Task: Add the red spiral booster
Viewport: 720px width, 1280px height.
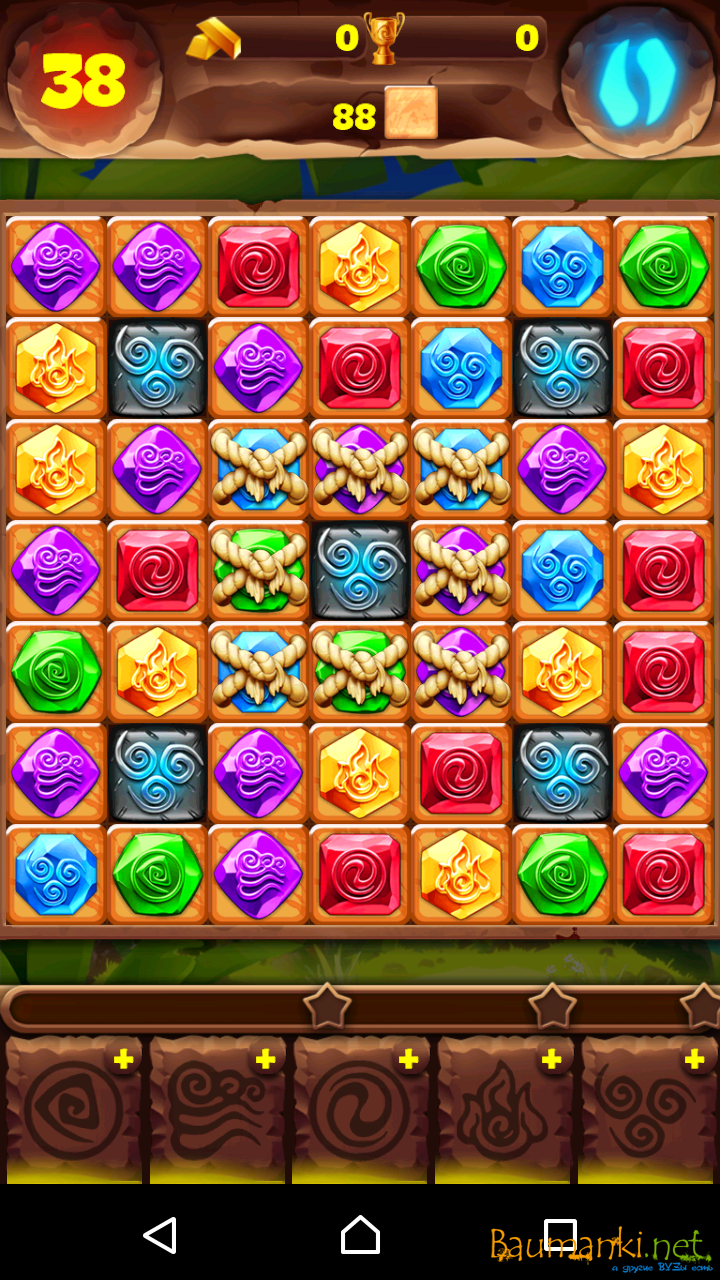Action: point(408,1059)
